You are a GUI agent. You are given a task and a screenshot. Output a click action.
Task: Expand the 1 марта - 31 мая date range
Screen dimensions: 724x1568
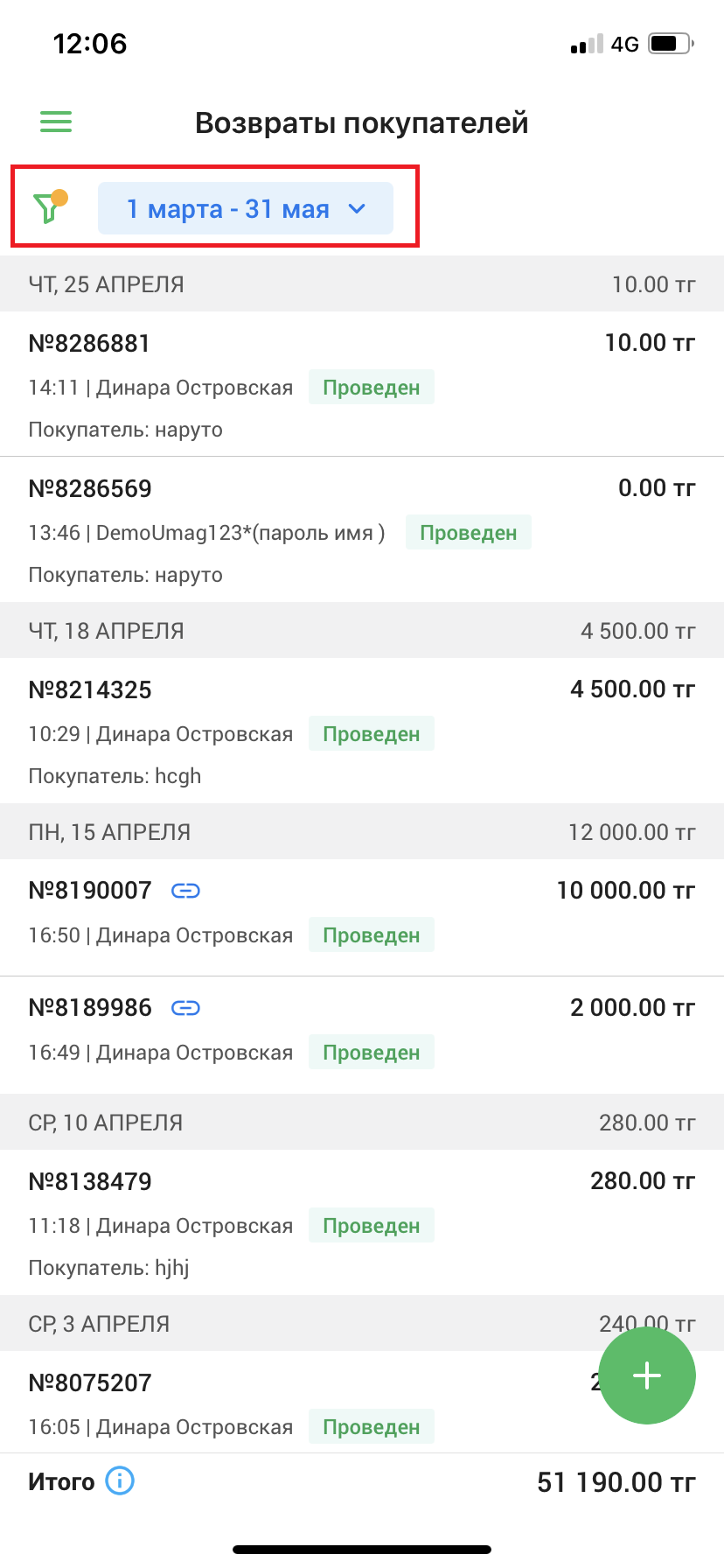point(246,208)
